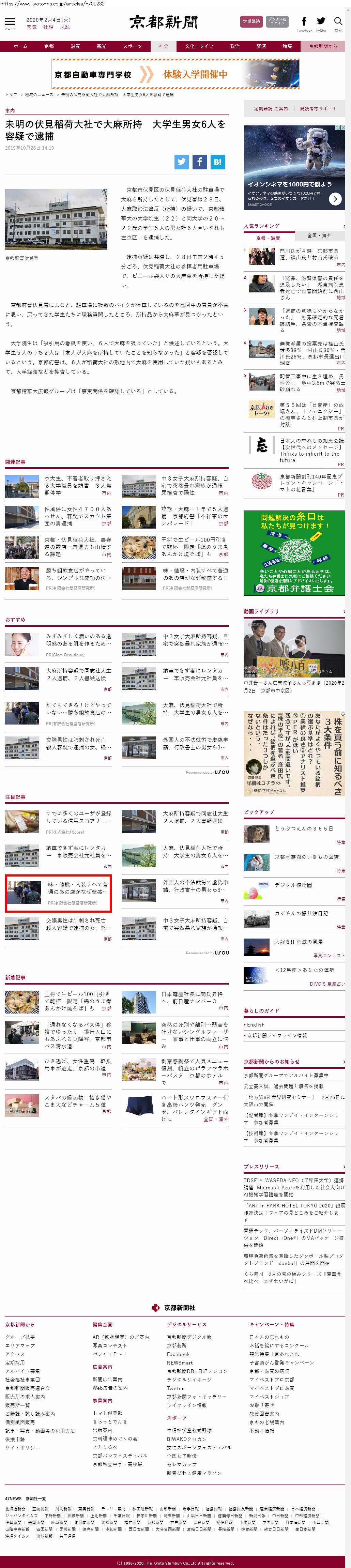Open the 経済 navigation tab

261,46
